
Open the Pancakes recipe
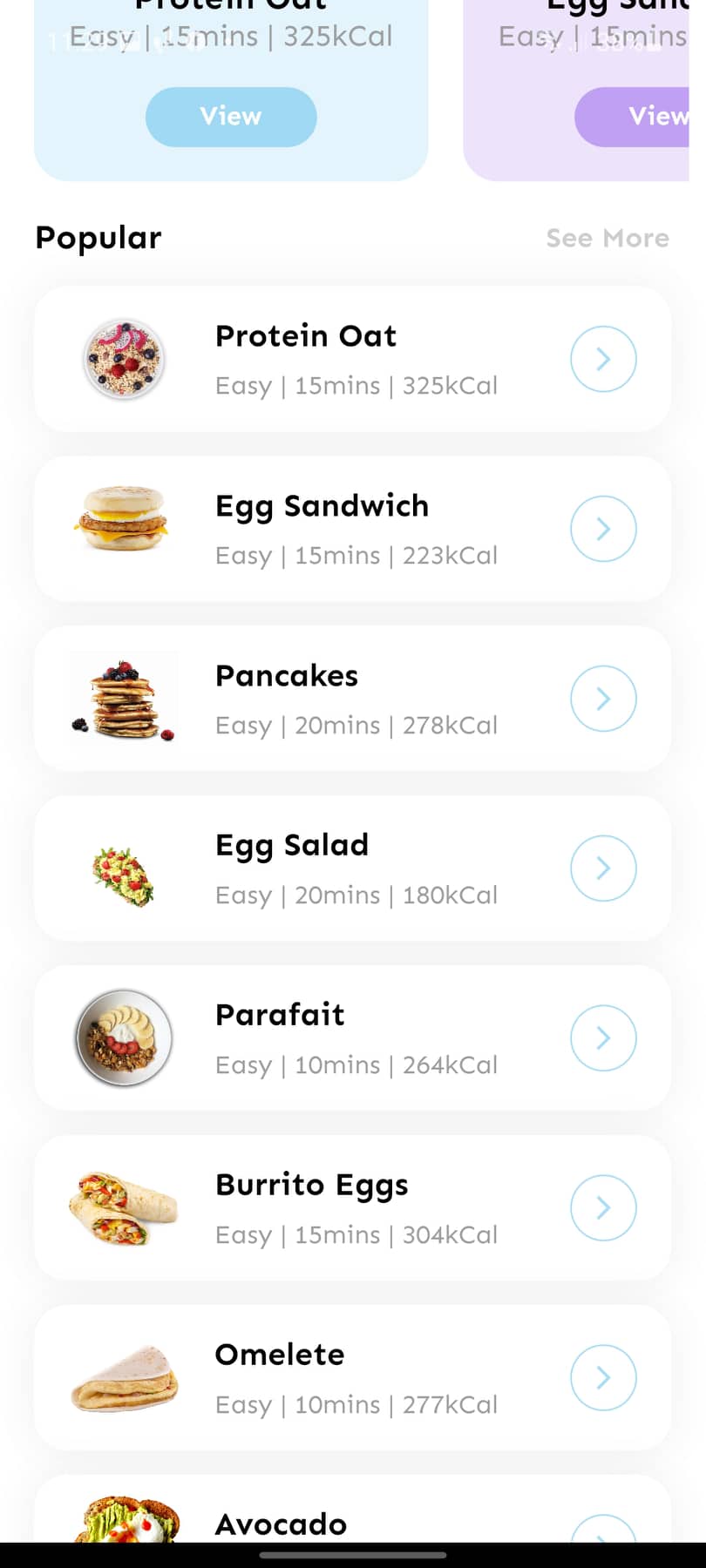352,699
